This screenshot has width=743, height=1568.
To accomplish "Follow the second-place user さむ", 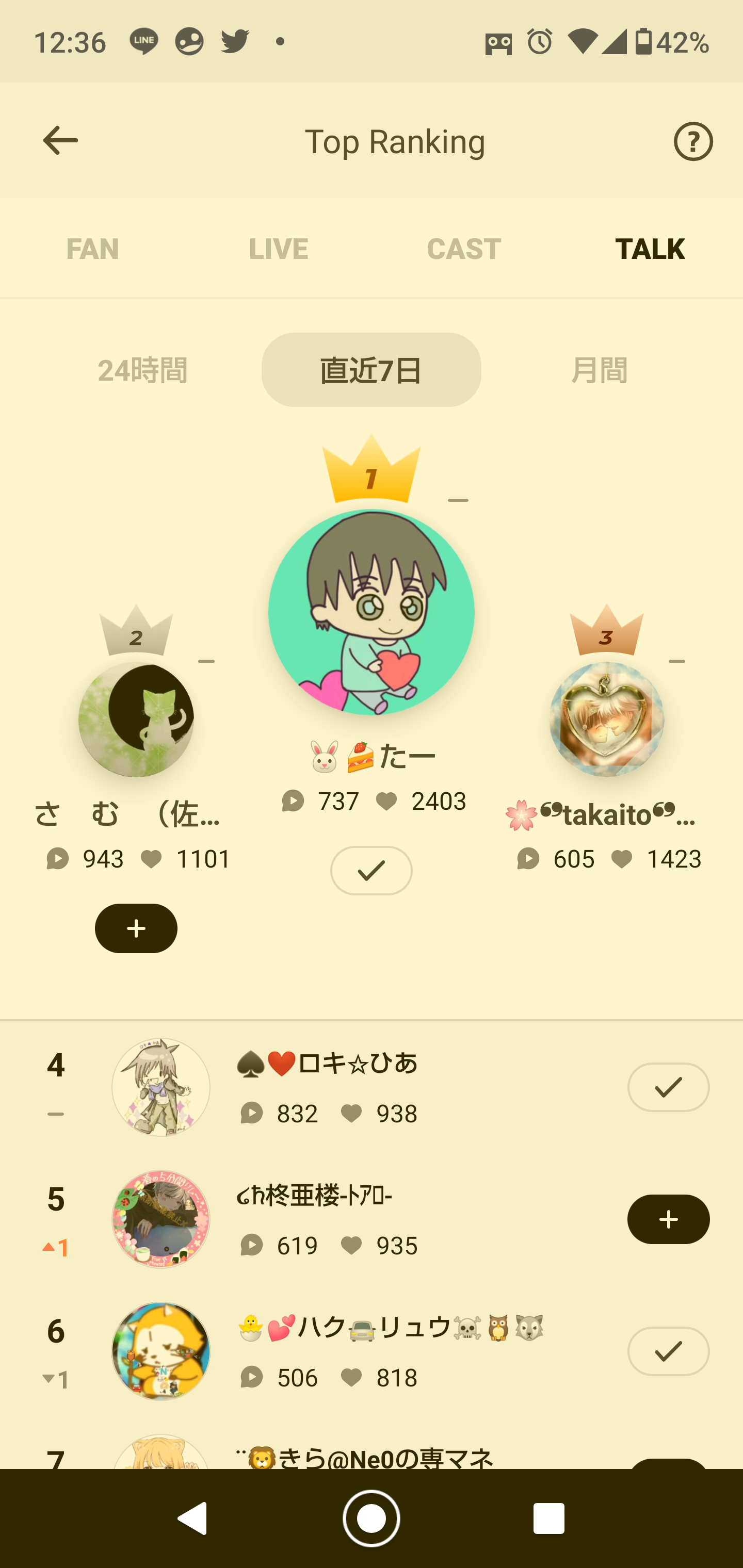I will coord(136,928).
